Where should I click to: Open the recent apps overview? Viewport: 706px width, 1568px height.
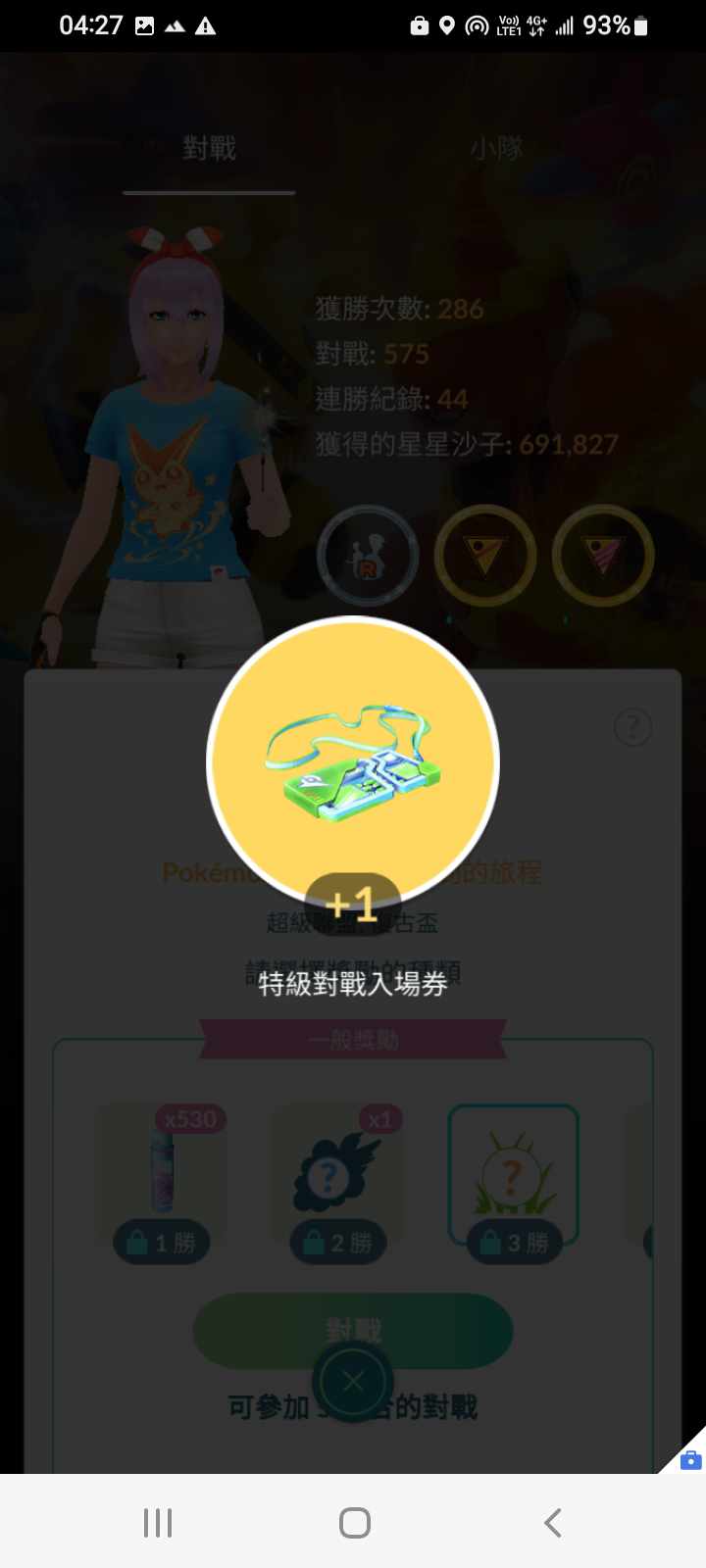(x=158, y=1522)
